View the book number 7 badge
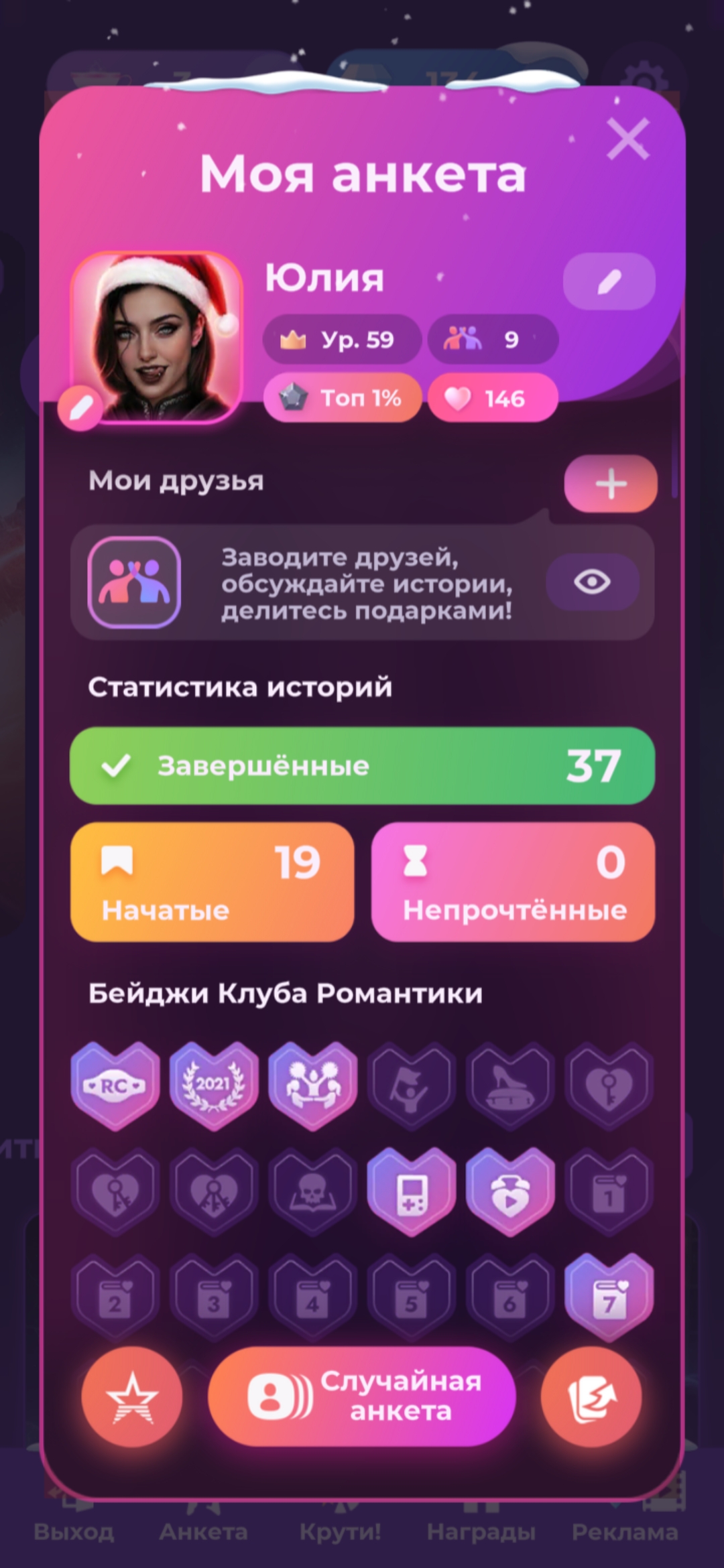 [x=609, y=1297]
